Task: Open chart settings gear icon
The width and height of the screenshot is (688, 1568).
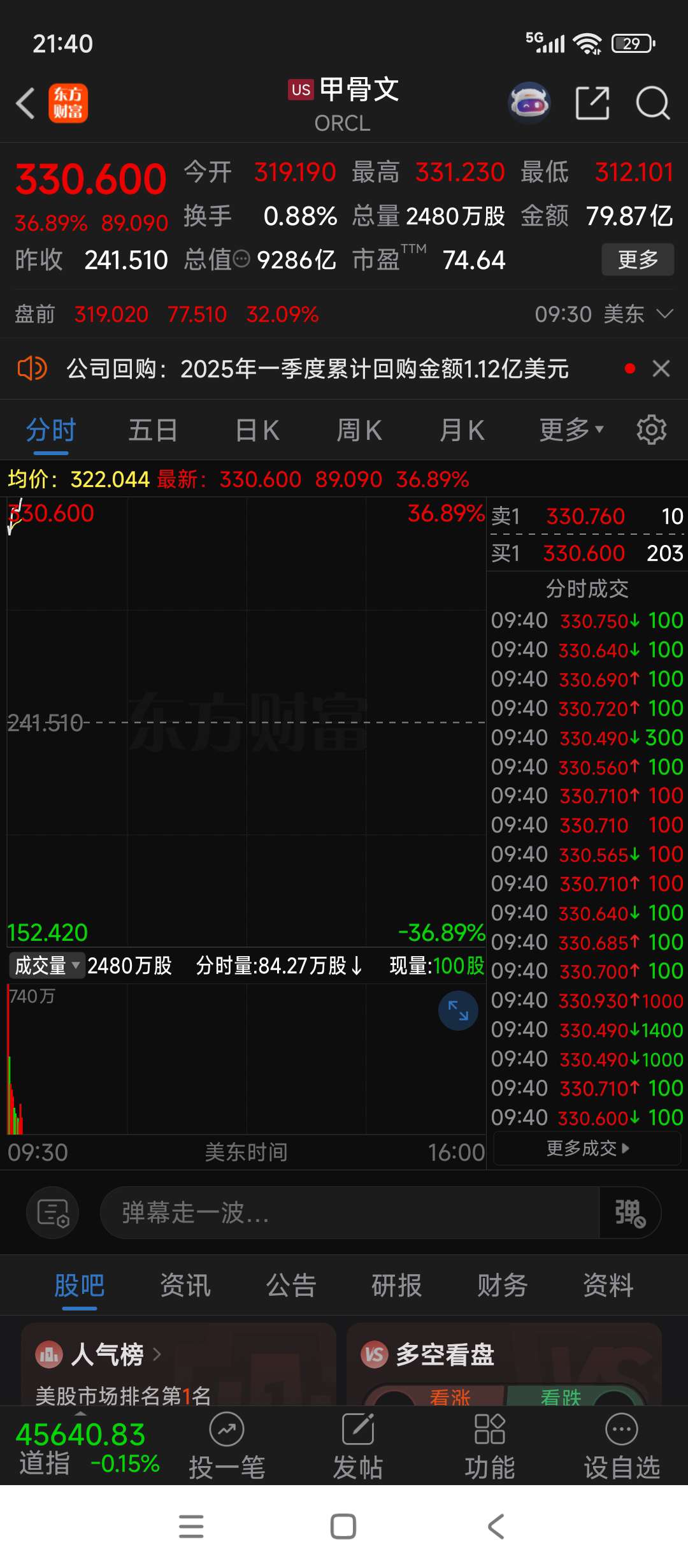Action: pos(652,430)
